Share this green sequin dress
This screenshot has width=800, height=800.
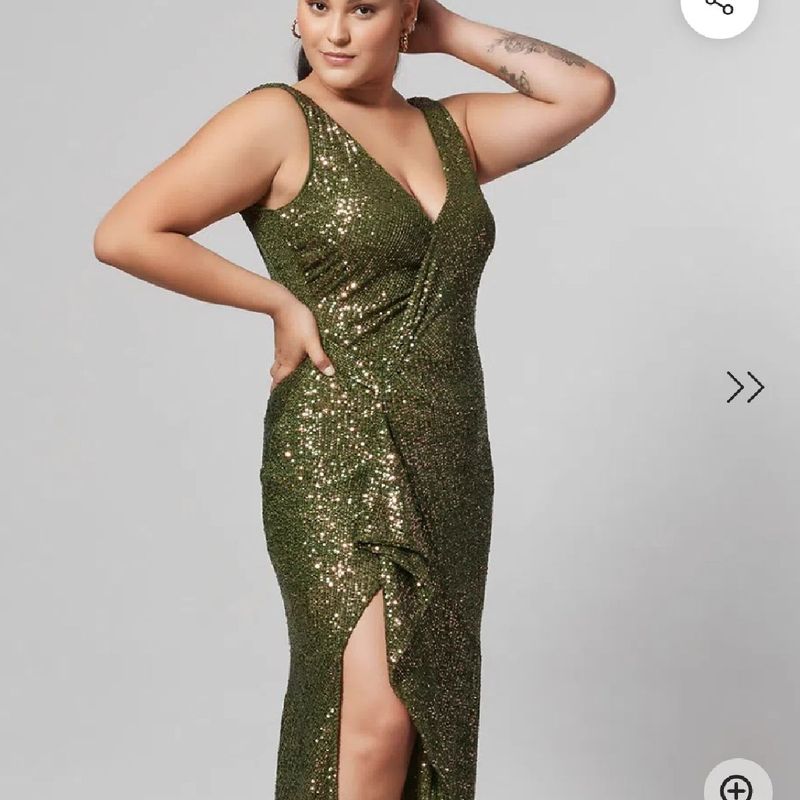pos(718,8)
